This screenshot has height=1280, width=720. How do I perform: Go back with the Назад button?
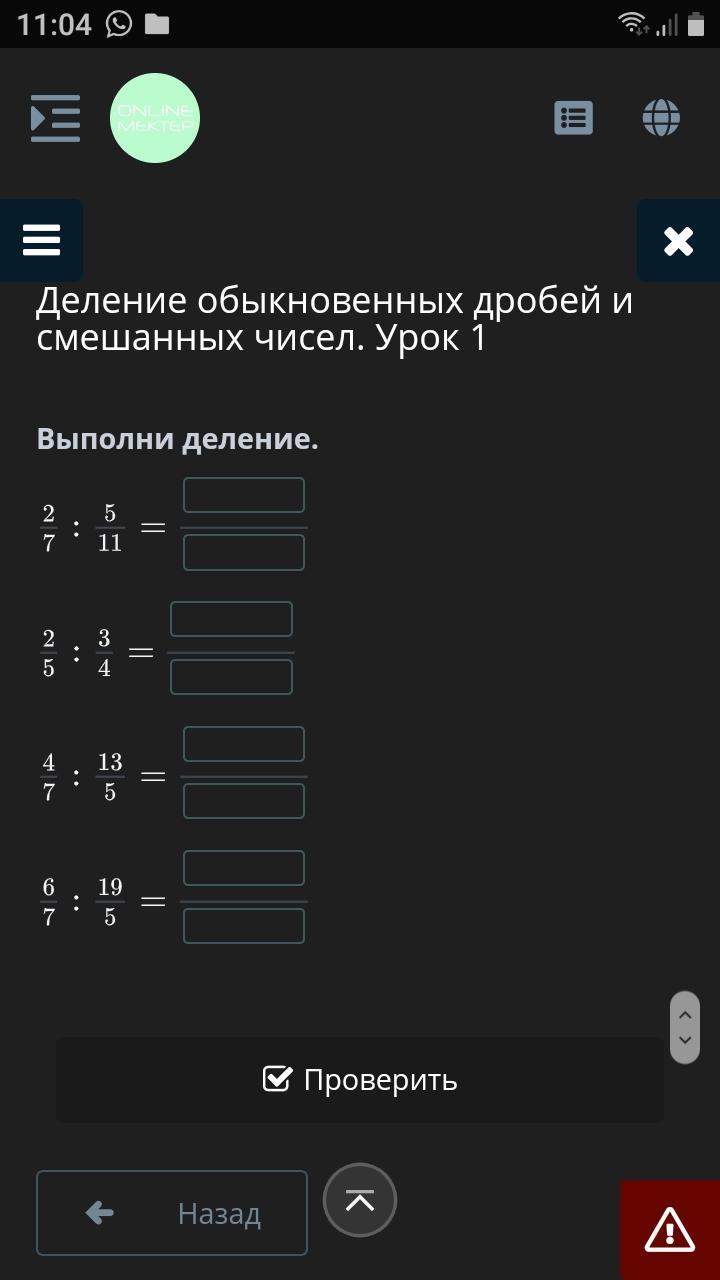[172, 1213]
